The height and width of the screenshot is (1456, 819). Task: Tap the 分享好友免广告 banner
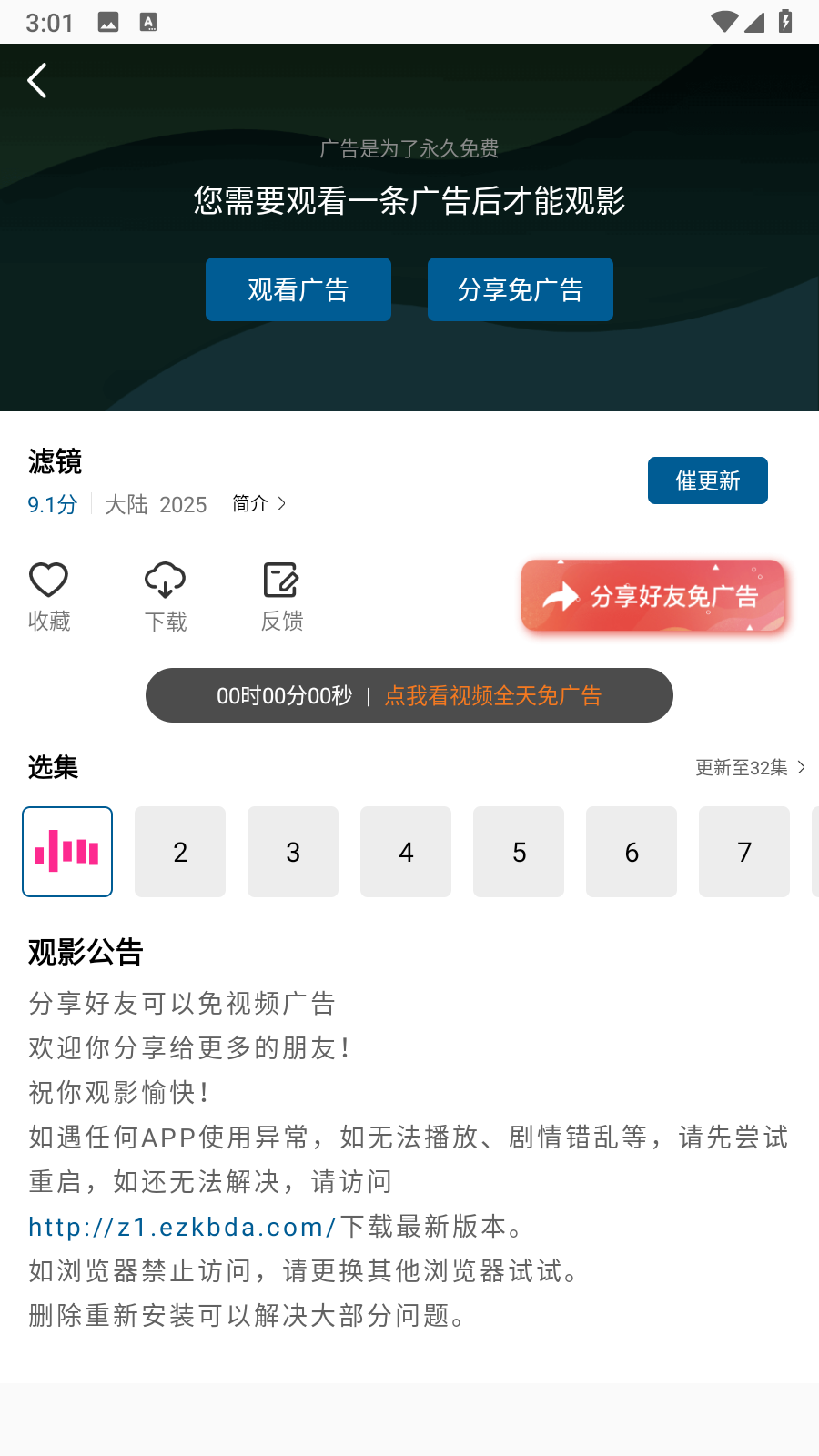[652, 596]
